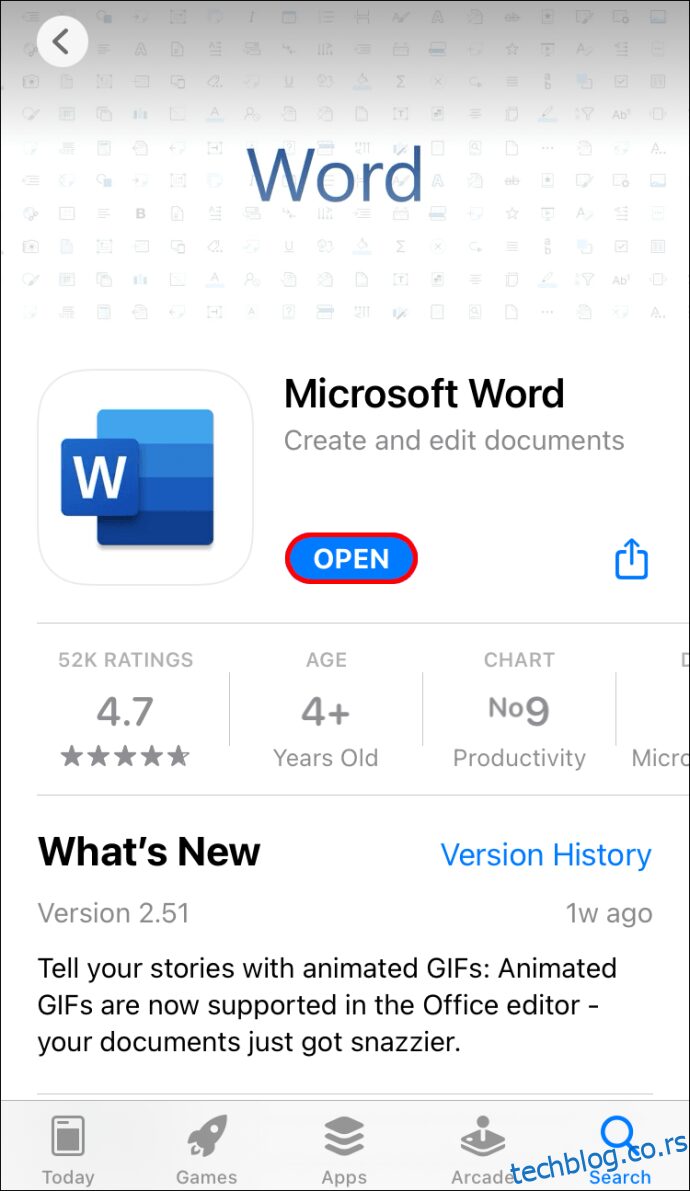This screenshot has height=1191, width=690.
Task: View the Version History link
Action: pyautogui.click(x=546, y=855)
